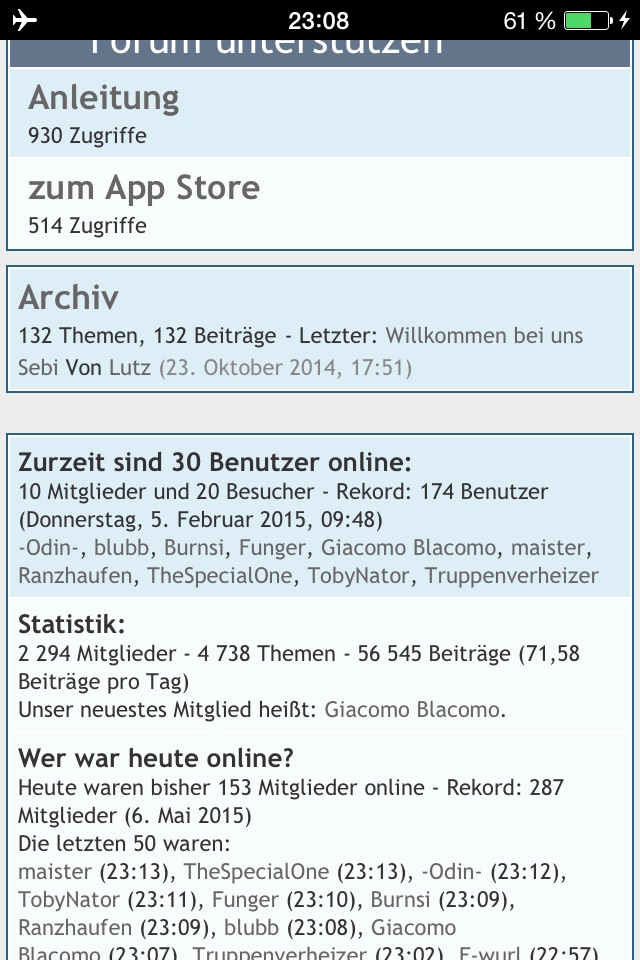Screen dimensions: 640x960
Task: Open Giacomo Blacomo in the online users list
Action: coord(408,547)
